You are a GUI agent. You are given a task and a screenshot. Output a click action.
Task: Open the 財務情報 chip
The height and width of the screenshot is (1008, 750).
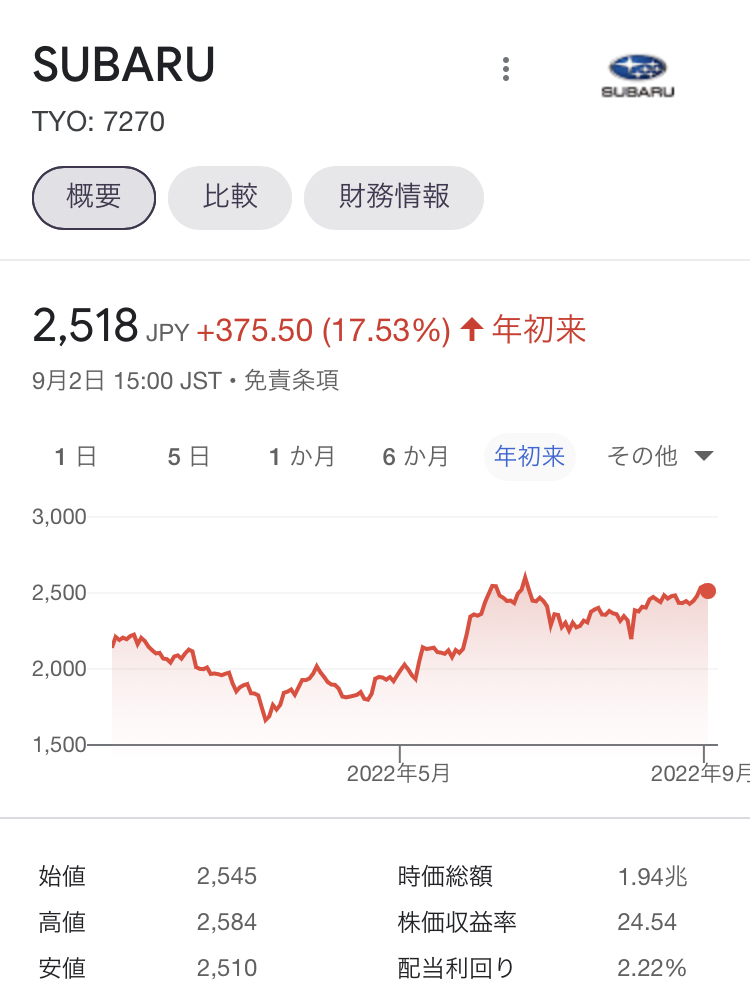coord(394,197)
